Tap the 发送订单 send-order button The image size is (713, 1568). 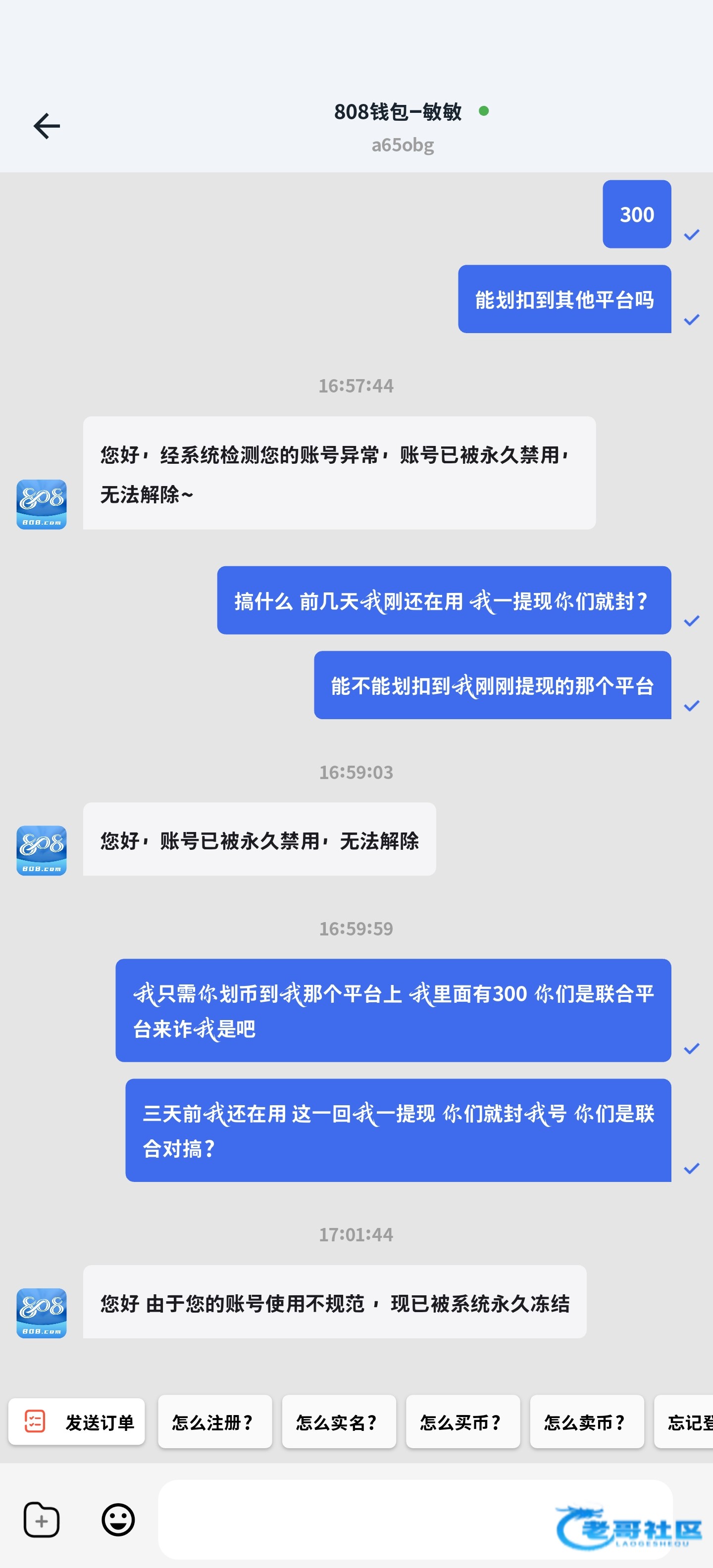tap(77, 1422)
